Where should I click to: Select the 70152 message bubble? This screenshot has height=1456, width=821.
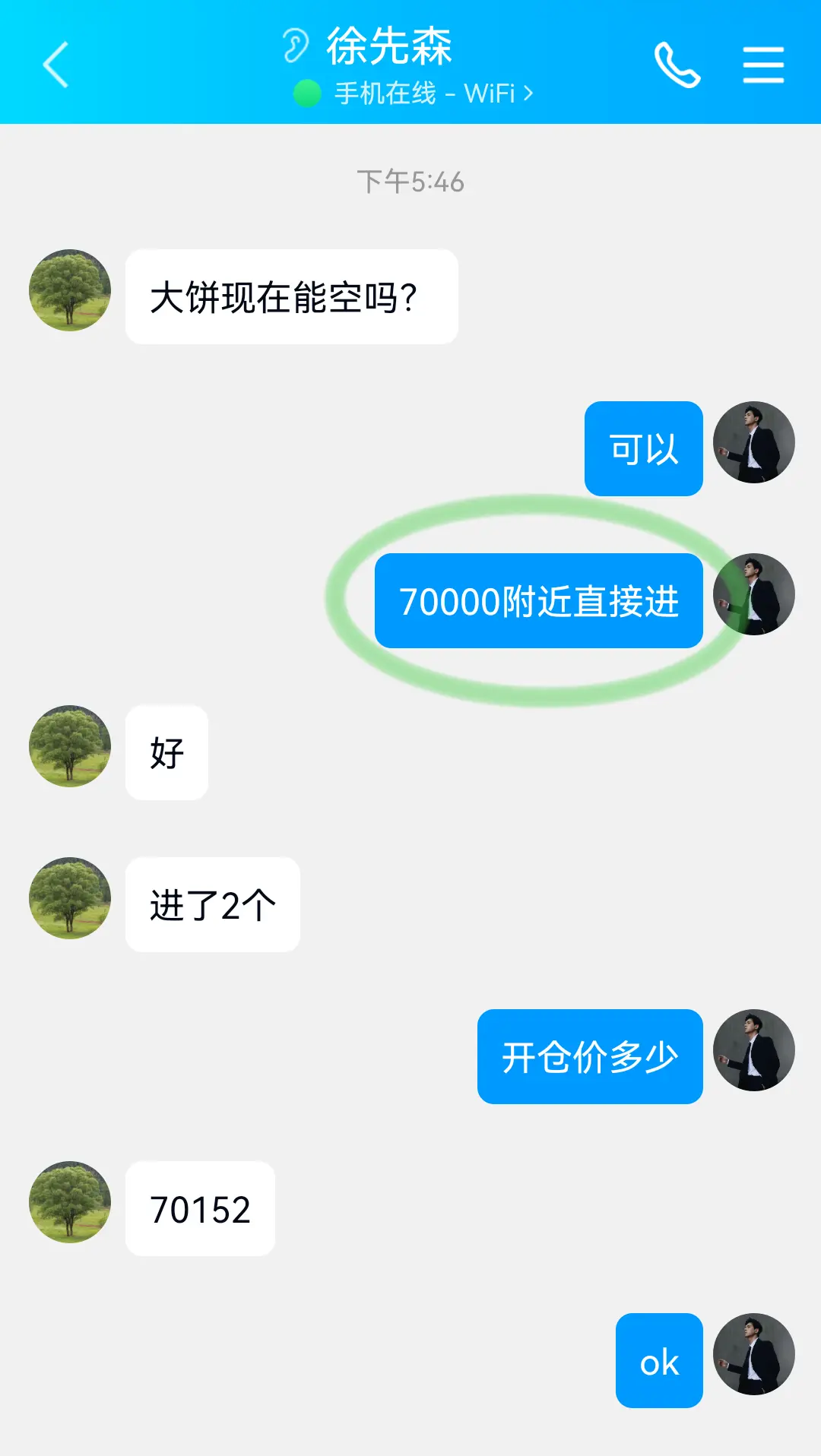198,1208
